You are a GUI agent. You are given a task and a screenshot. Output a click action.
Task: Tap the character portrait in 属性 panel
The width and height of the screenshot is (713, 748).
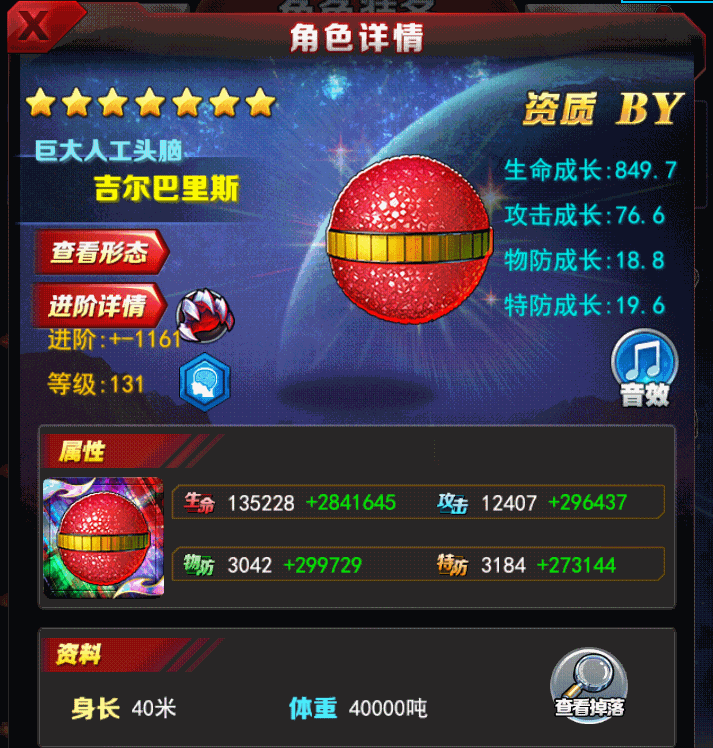[103, 538]
